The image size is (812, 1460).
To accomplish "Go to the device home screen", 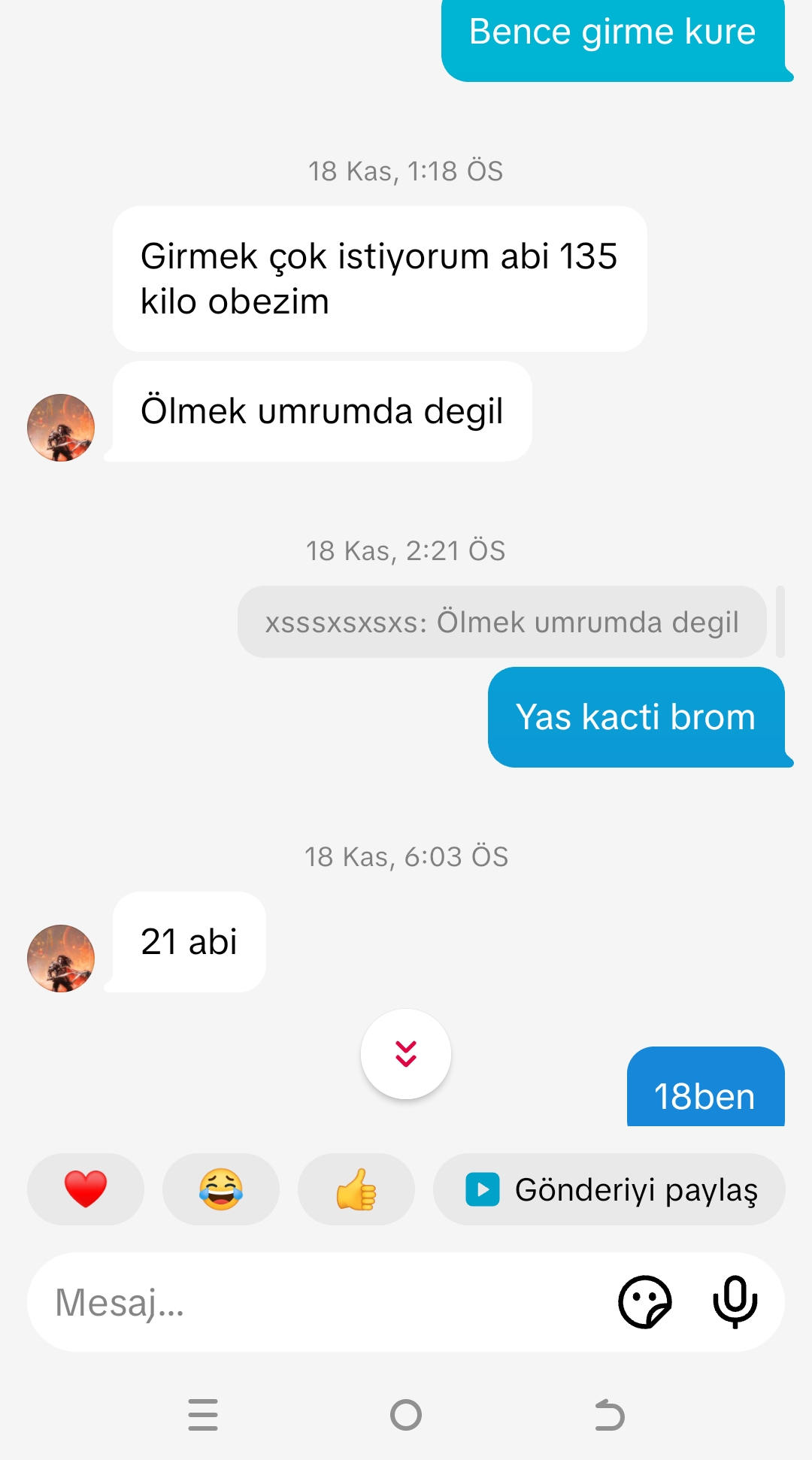I will 406,1415.
